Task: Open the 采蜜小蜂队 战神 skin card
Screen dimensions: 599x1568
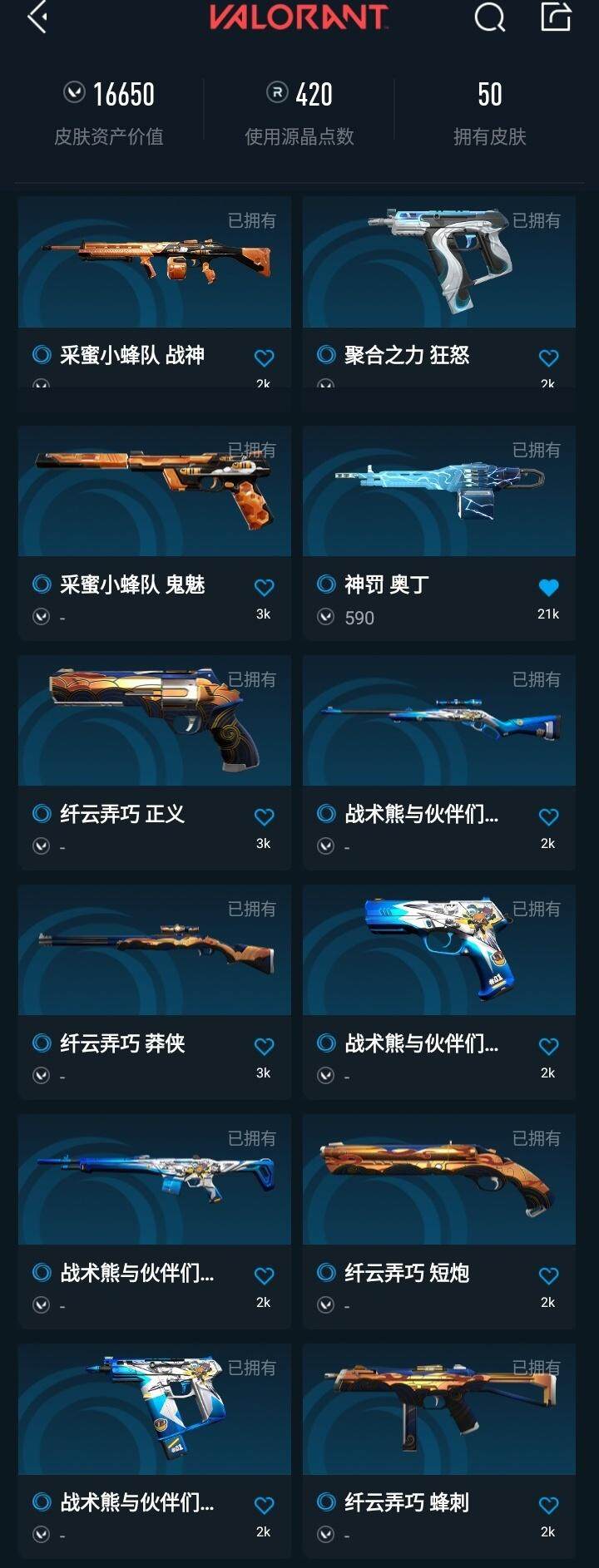Action: [x=154, y=262]
